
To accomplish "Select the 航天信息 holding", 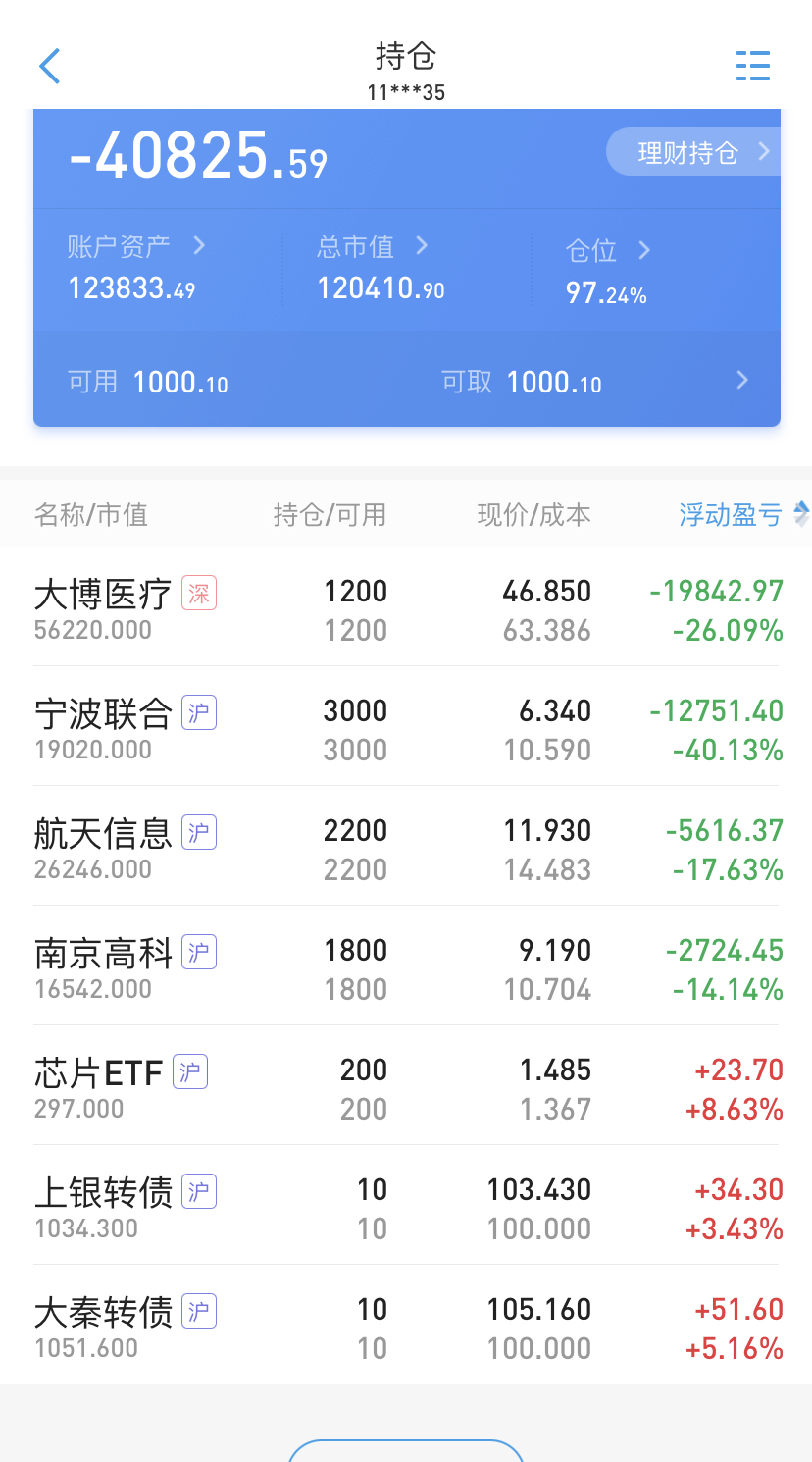I will (x=406, y=848).
